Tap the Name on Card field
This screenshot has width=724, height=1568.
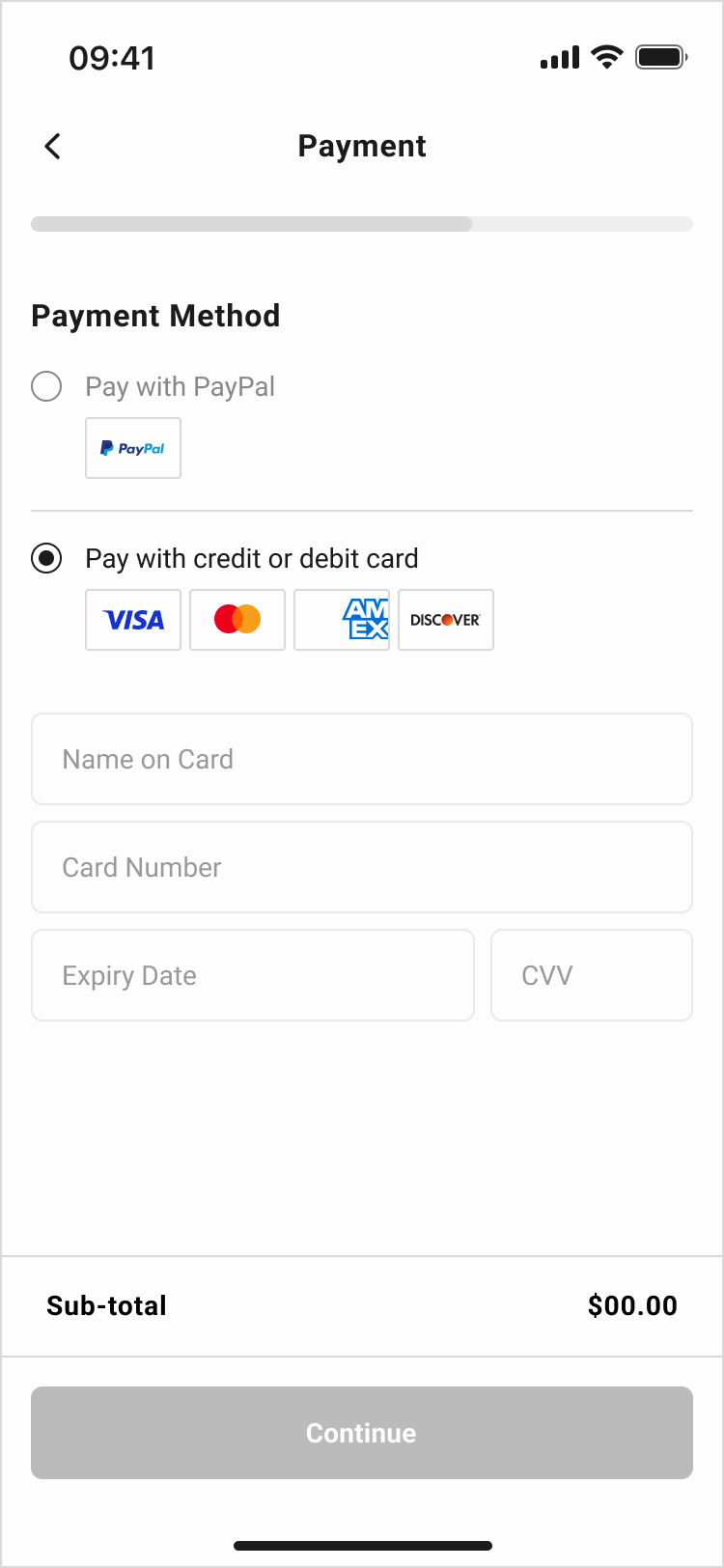click(362, 759)
